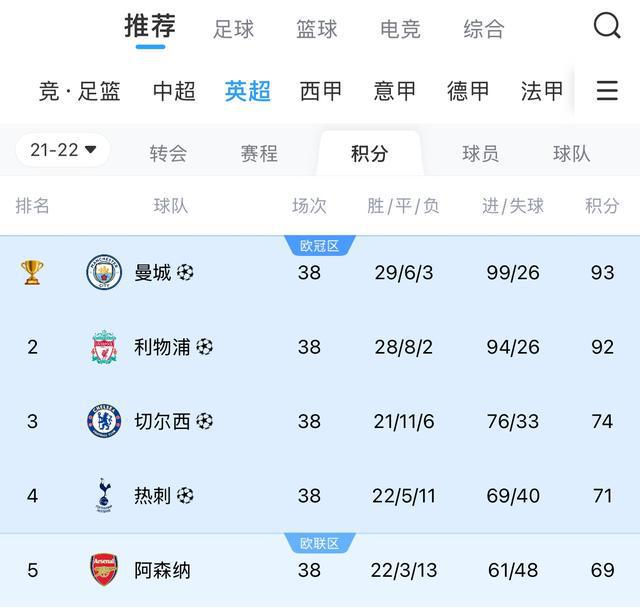Select the 法甲 league tab
Screen dimensions: 640x611
(542, 91)
